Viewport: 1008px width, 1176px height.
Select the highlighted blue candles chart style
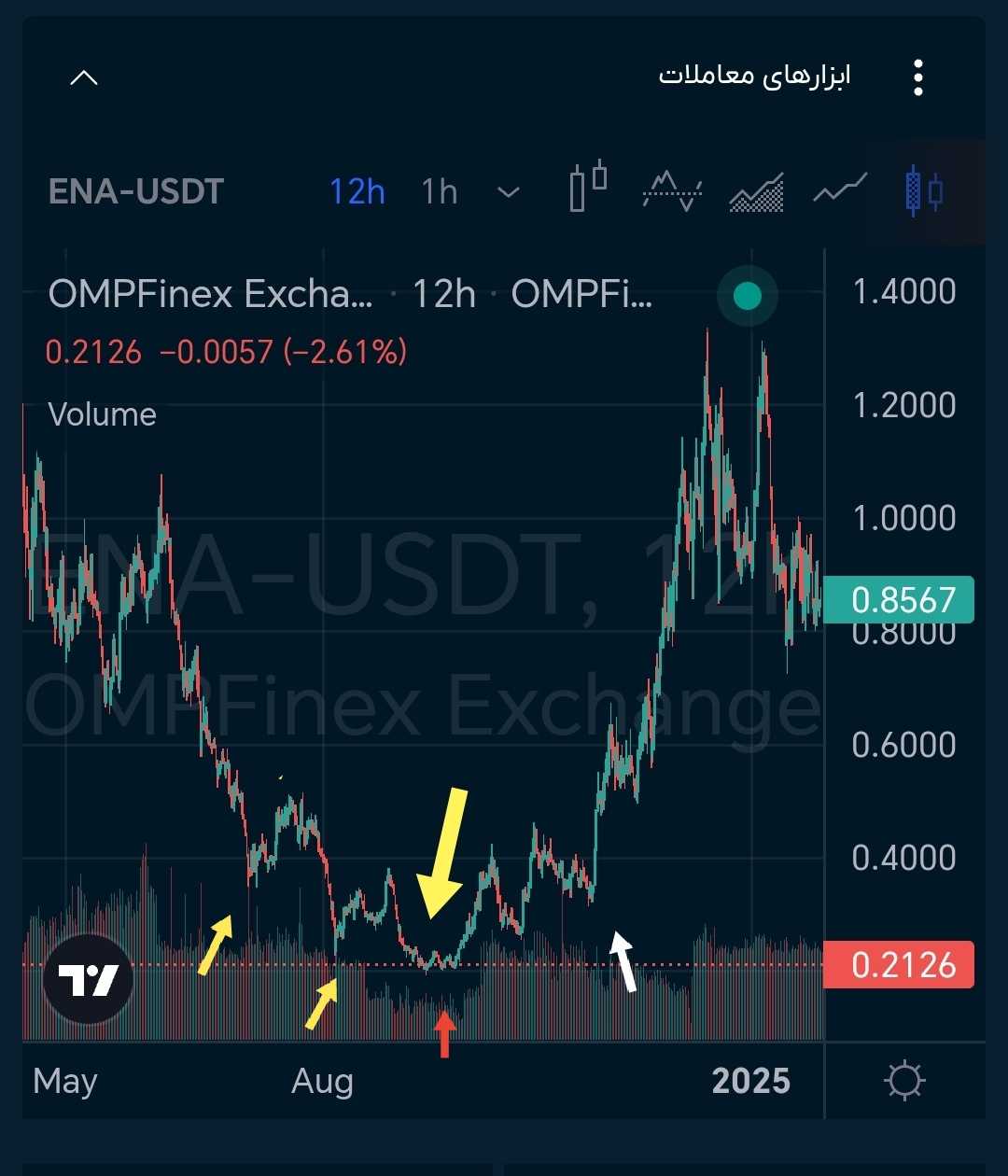[x=924, y=190]
